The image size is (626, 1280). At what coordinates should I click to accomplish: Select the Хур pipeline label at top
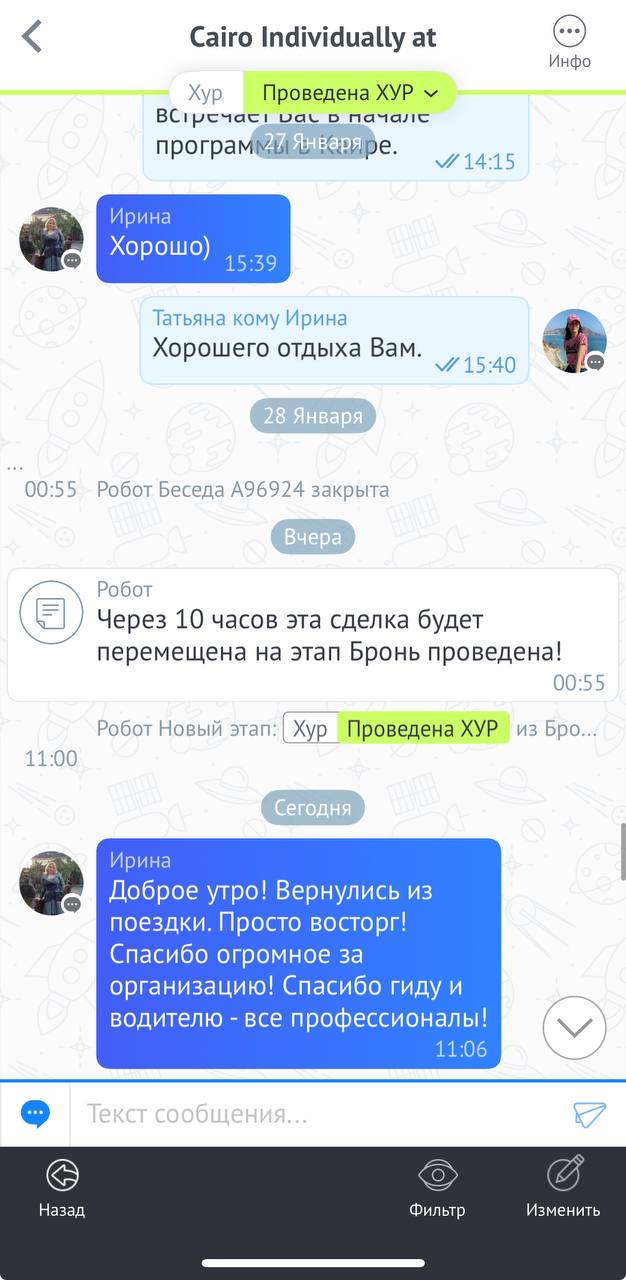(206, 93)
